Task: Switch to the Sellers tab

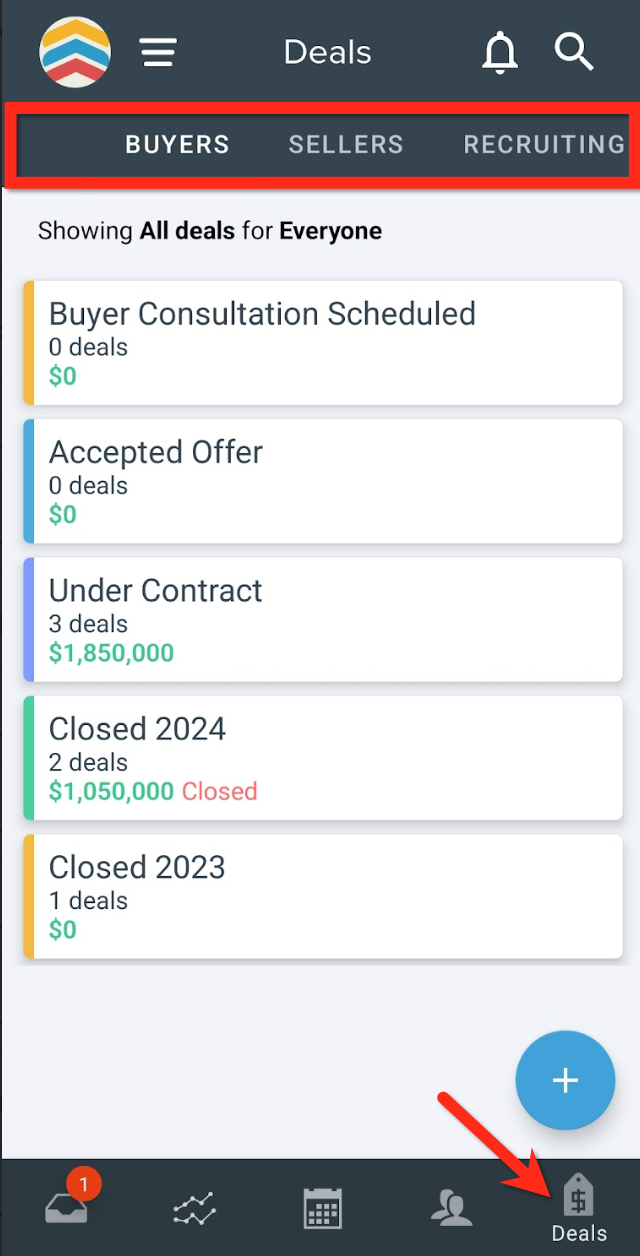Action: (346, 144)
